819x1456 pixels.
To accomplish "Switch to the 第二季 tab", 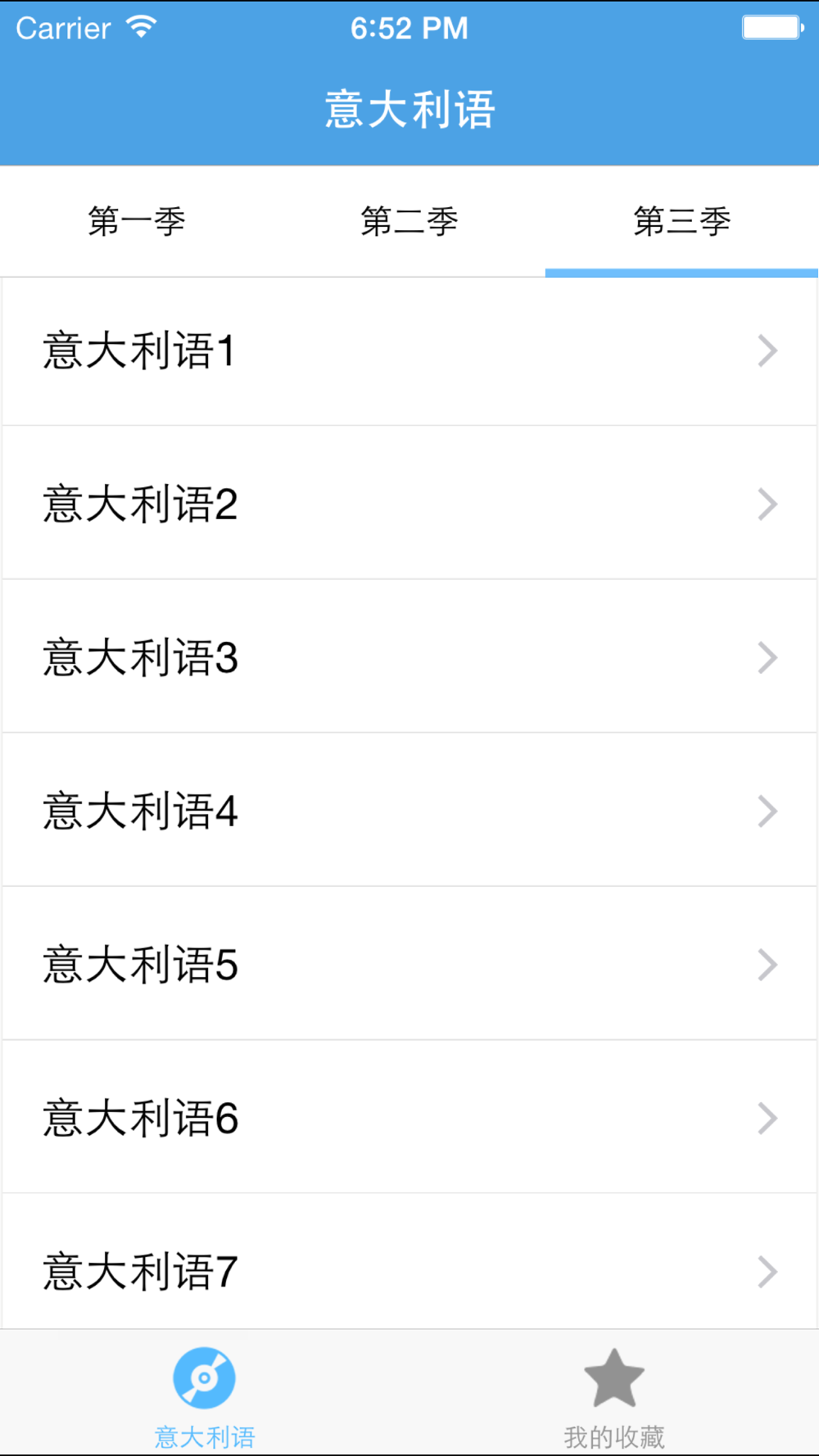I will pos(409,221).
